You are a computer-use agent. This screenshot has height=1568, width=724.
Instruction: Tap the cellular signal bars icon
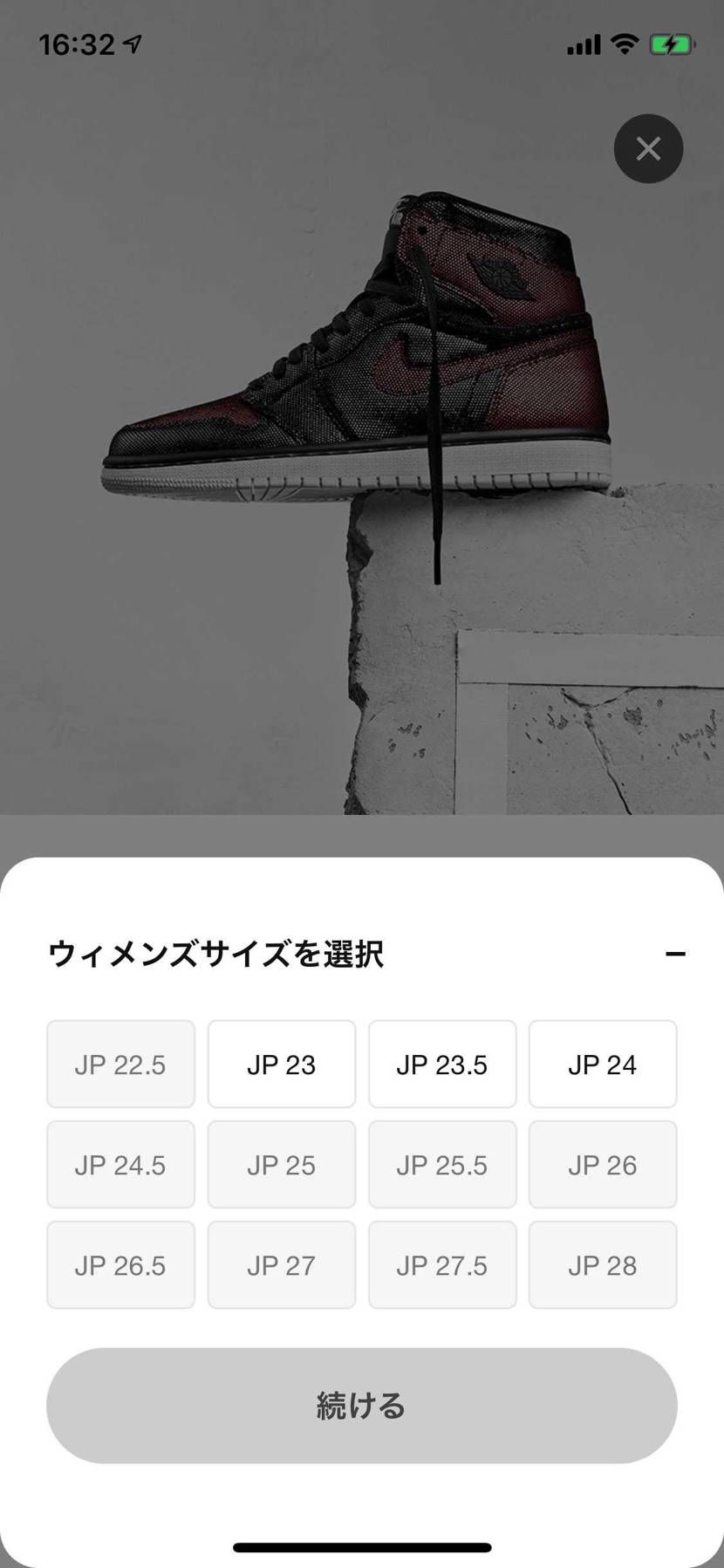pyautogui.click(x=582, y=43)
